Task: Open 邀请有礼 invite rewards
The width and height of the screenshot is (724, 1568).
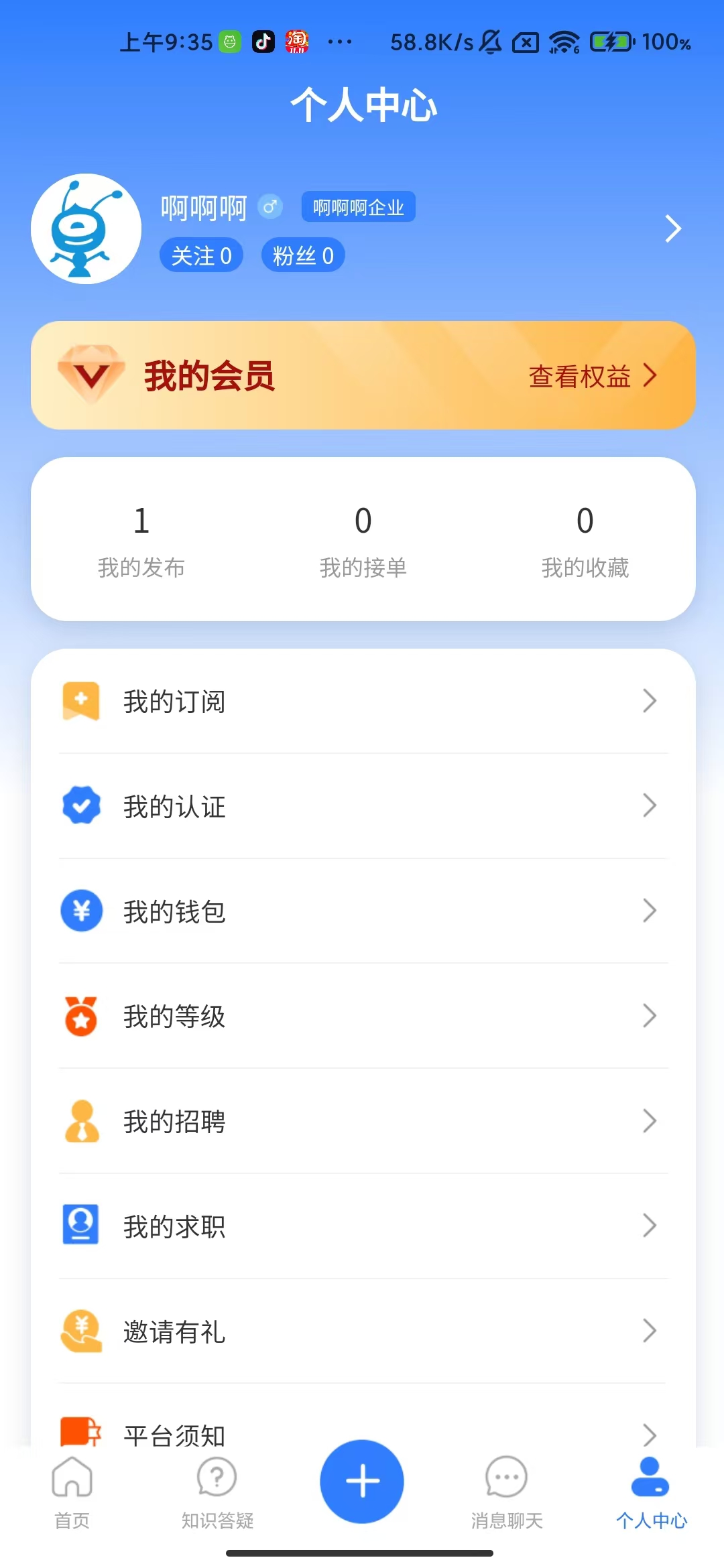Action: [363, 1331]
